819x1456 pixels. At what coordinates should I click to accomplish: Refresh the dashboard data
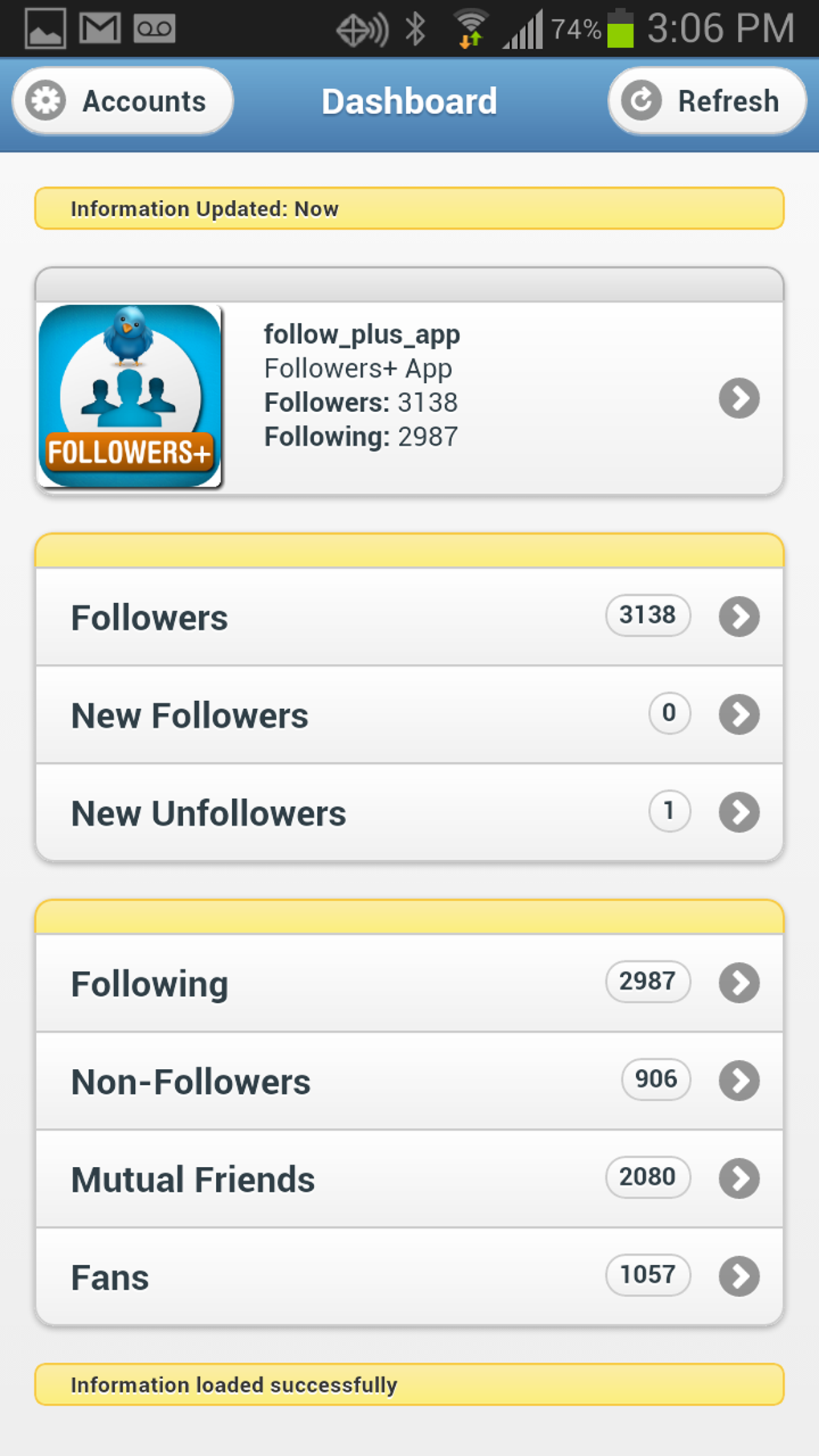(x=707, y=101)
